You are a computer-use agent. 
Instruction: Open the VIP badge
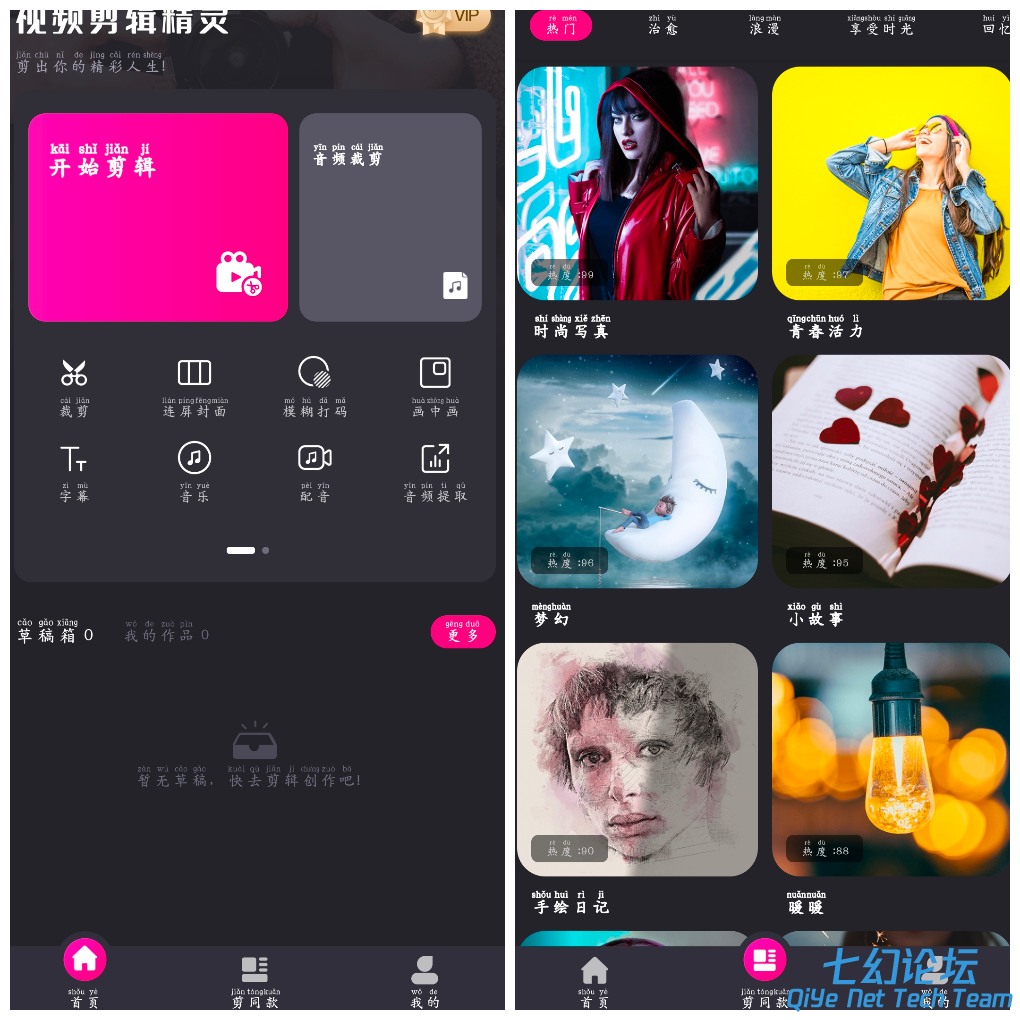(452, 16)
